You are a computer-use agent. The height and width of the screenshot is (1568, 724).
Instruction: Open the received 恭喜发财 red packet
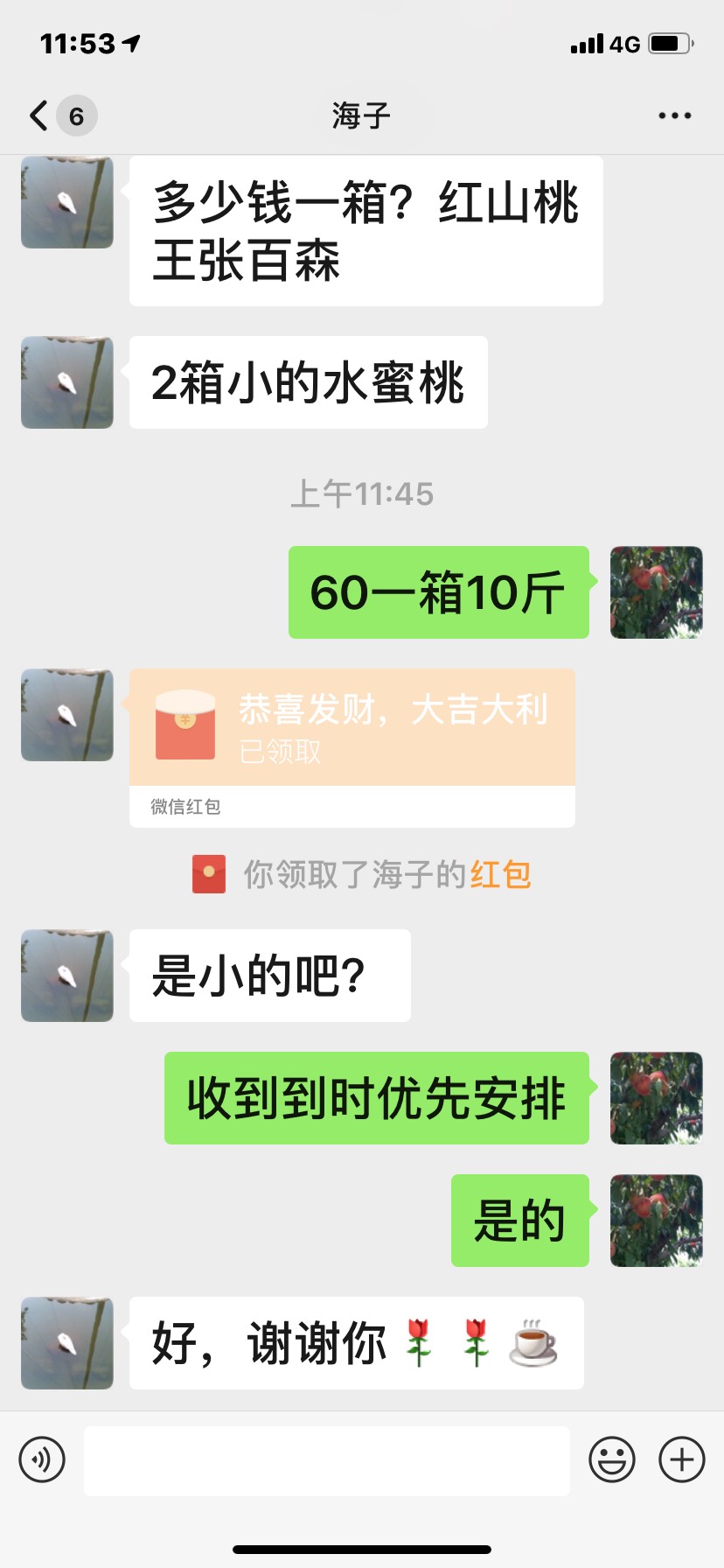pos(352,748)
